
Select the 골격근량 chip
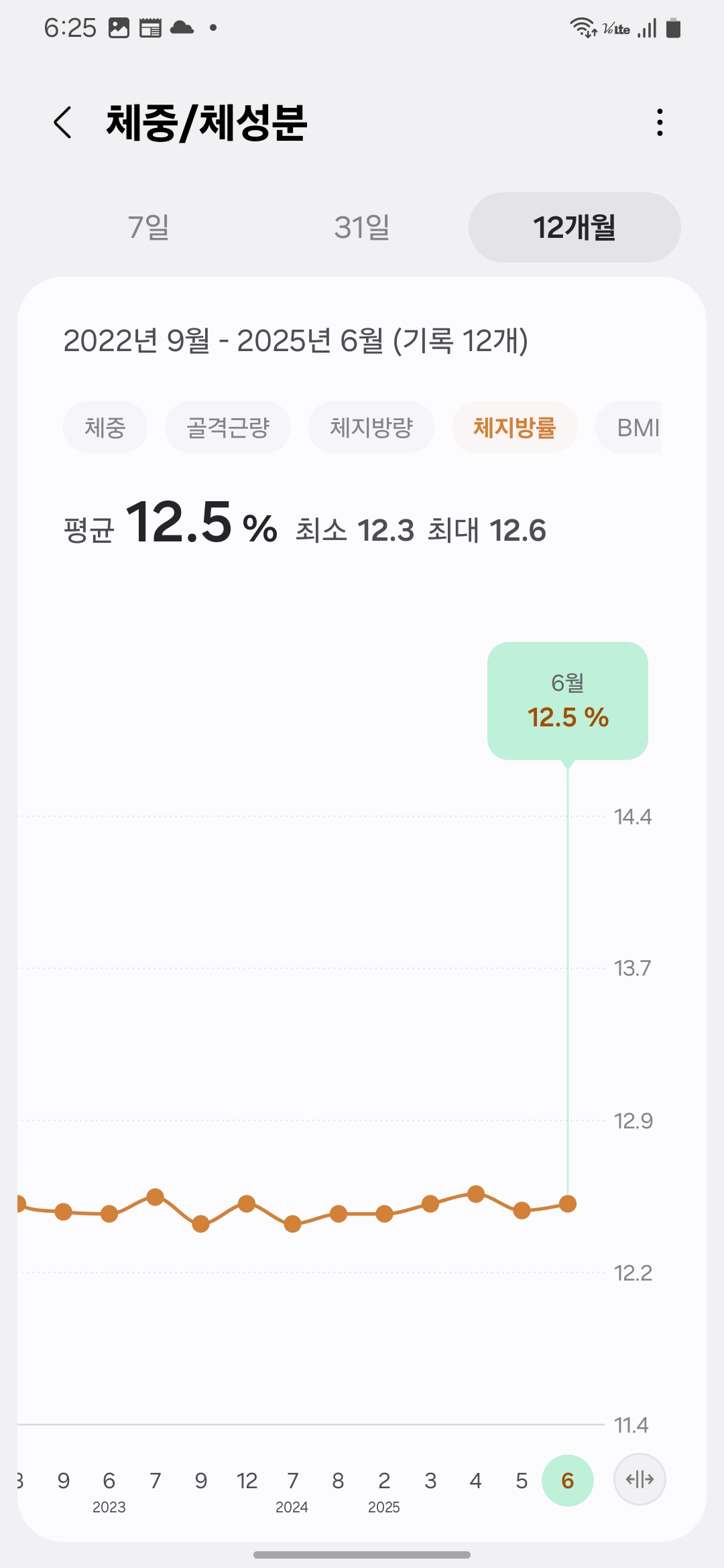coord(228,427)
